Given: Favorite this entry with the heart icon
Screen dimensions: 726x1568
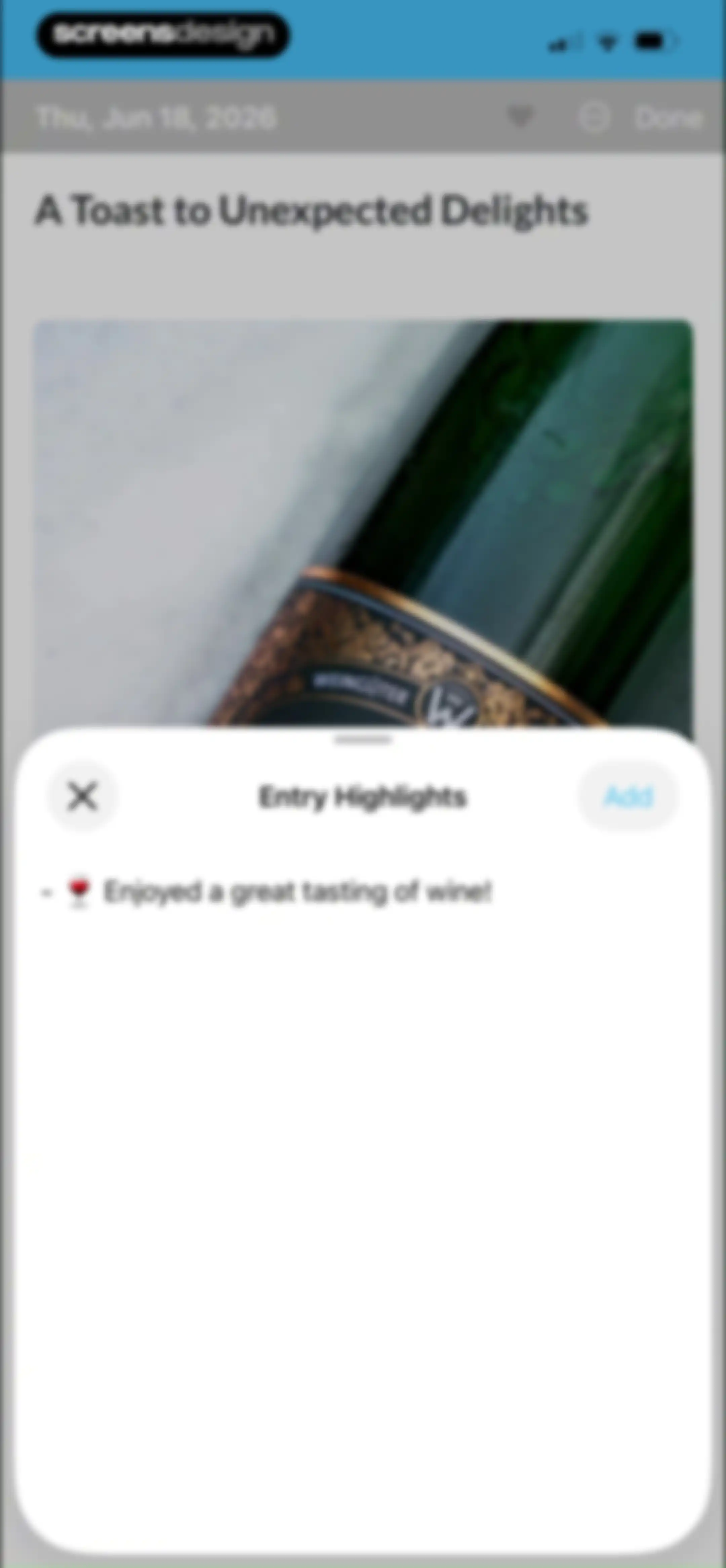Looking at the screenshot, I should point(520,117).
